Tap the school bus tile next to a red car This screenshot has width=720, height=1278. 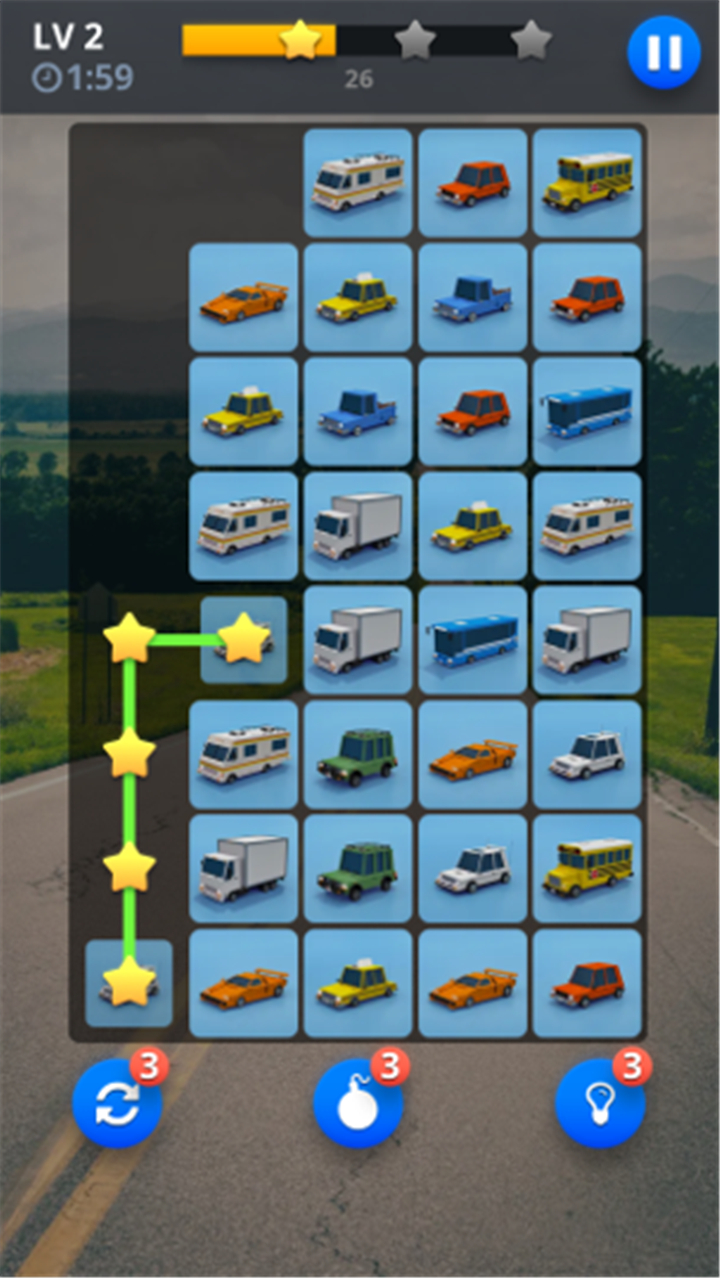coord(587,182)
